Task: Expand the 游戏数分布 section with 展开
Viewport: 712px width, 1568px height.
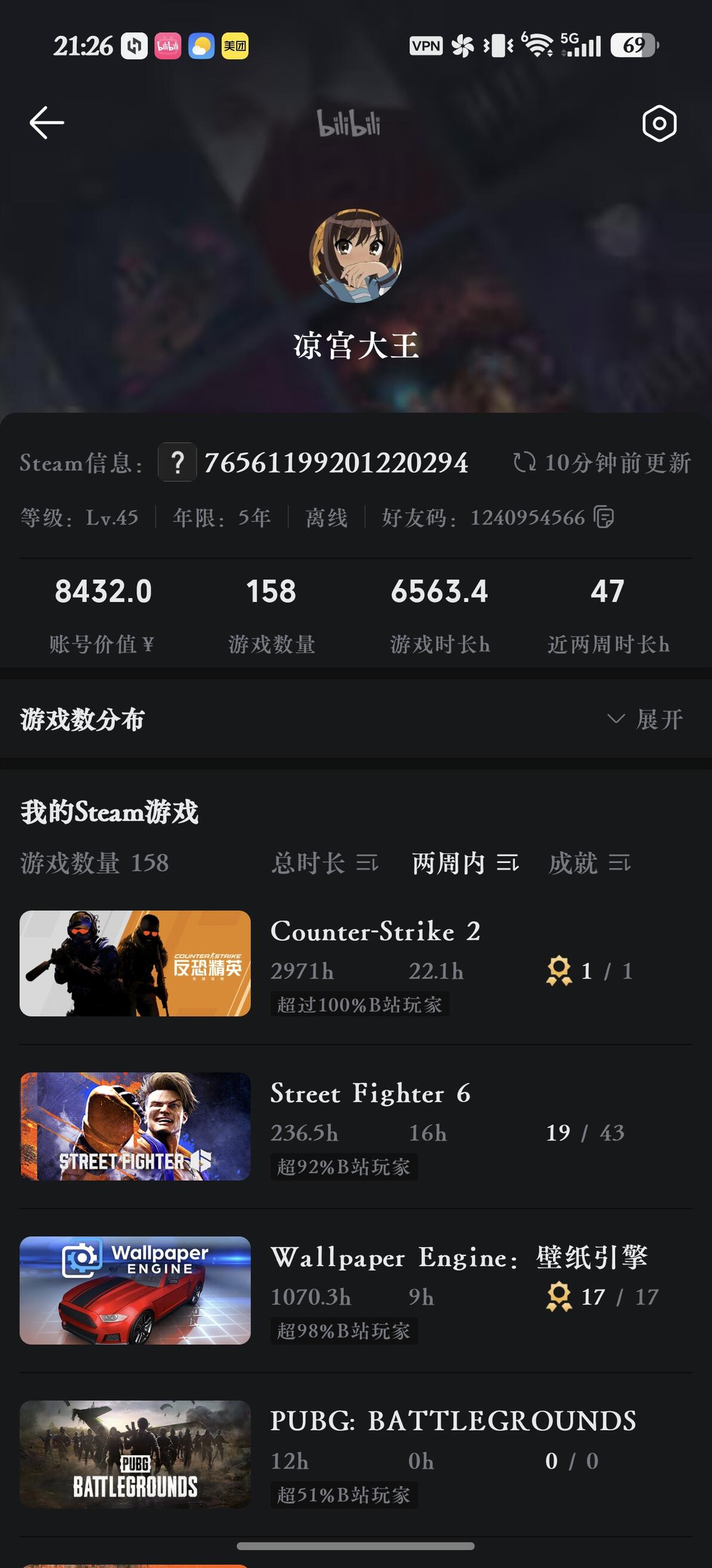Action: pyautogui.click(x=646, y=719)
